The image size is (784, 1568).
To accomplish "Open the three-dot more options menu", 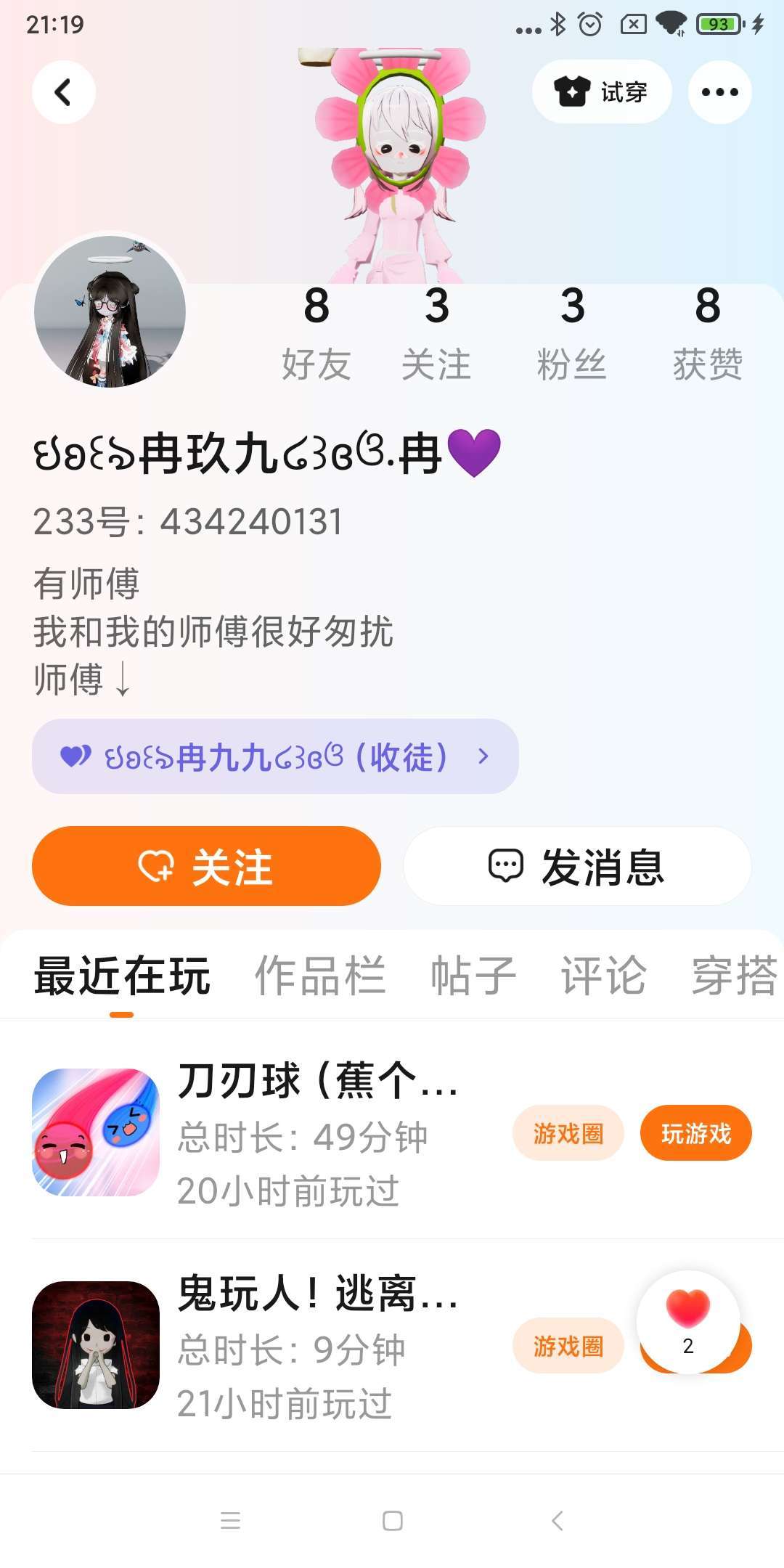I will coord(719,92).
